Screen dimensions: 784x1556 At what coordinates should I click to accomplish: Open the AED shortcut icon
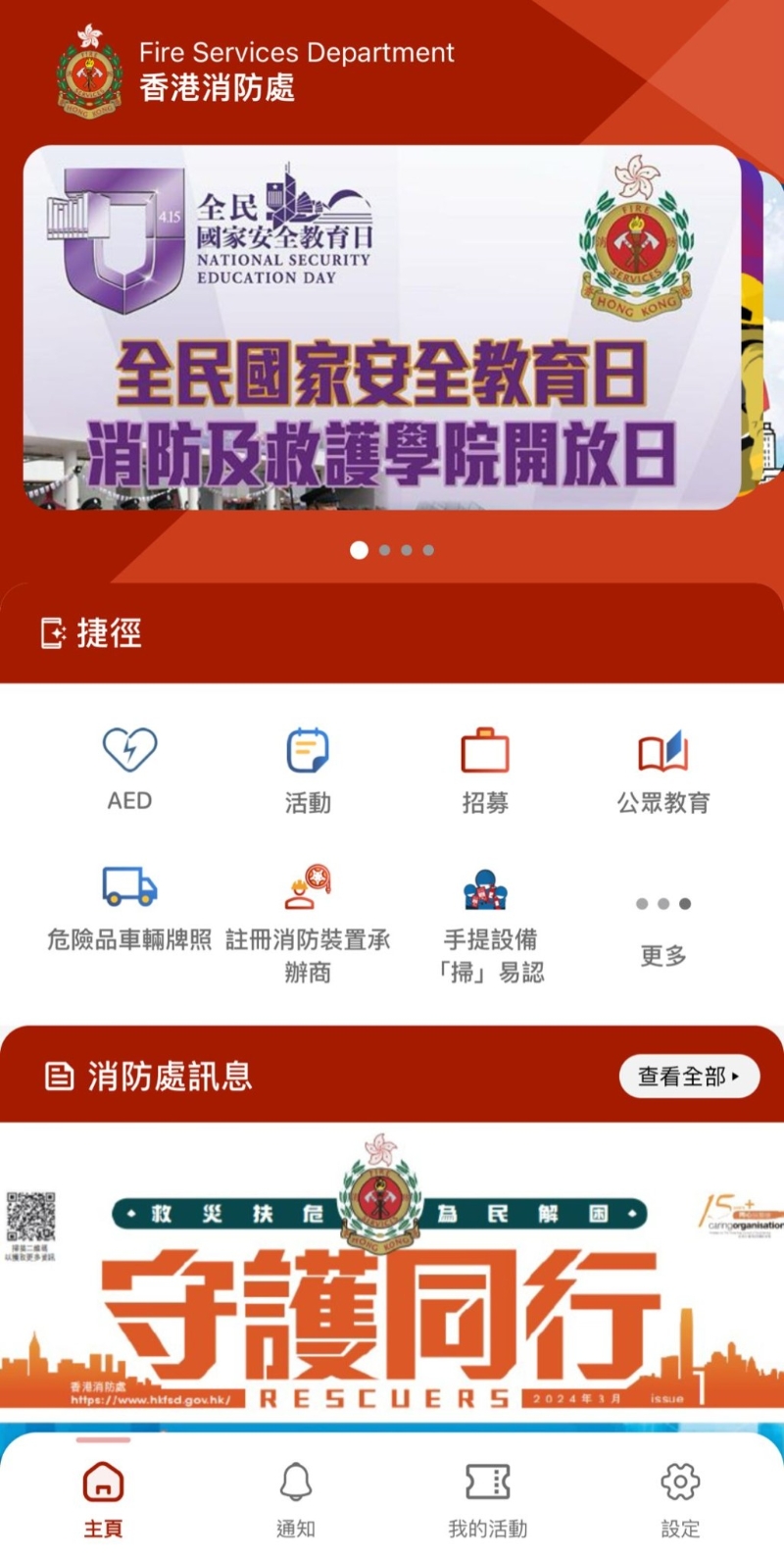[129, 752]
